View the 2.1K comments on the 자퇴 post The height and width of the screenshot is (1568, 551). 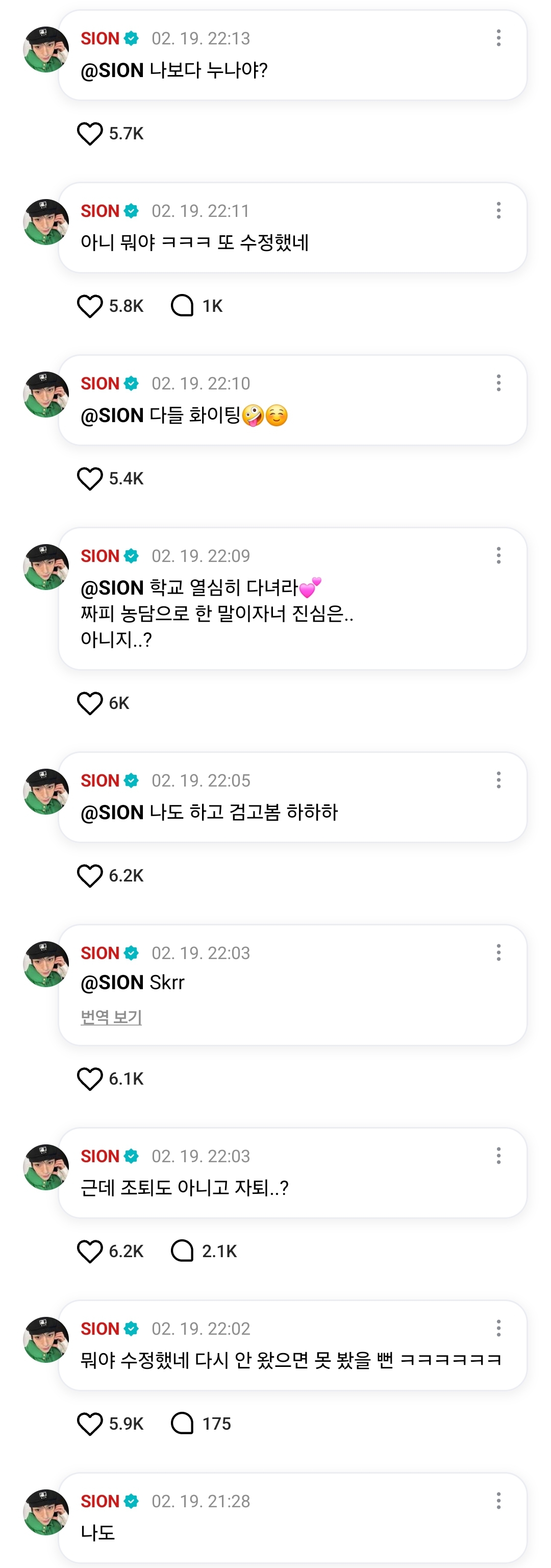tap(183, 1251)
